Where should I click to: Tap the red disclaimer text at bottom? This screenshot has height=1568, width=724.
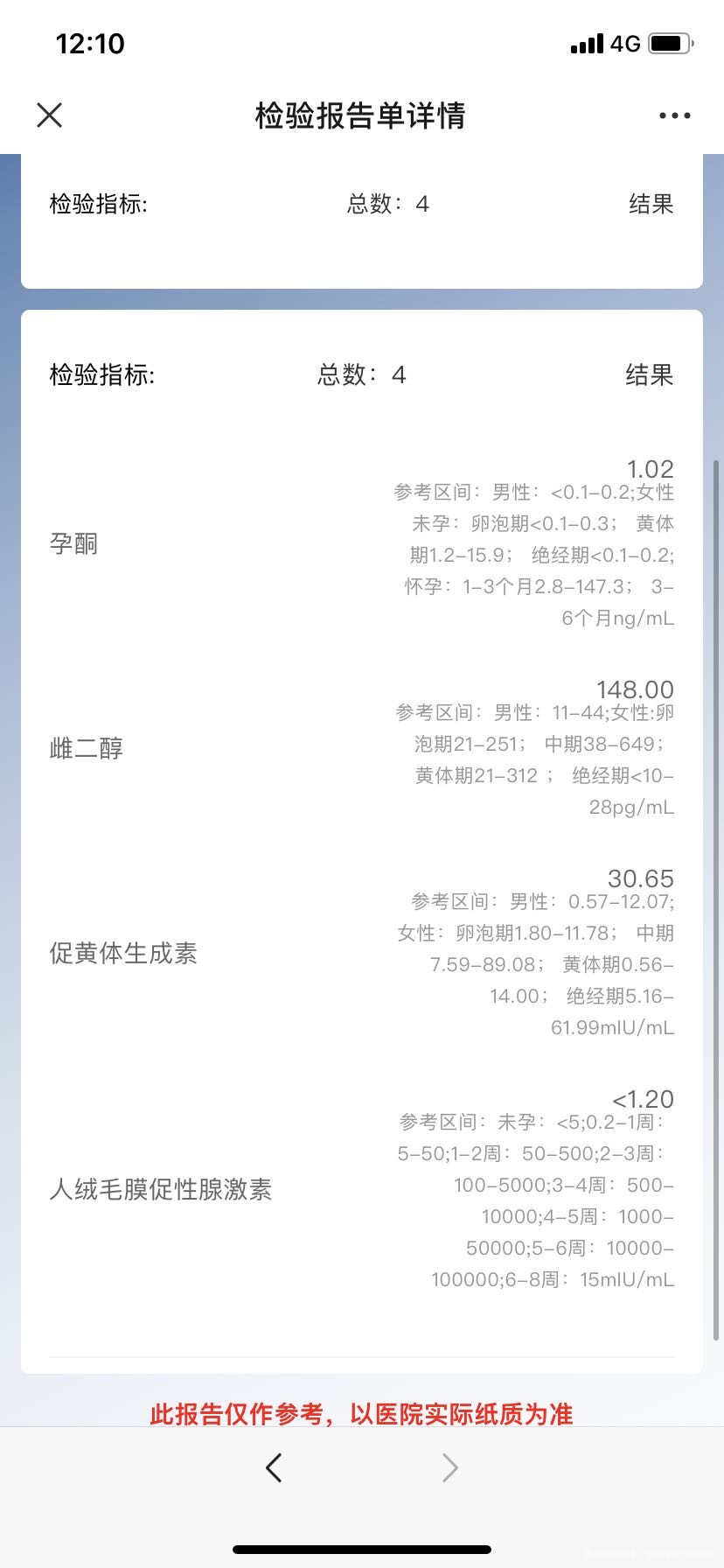pos(362,1414)
